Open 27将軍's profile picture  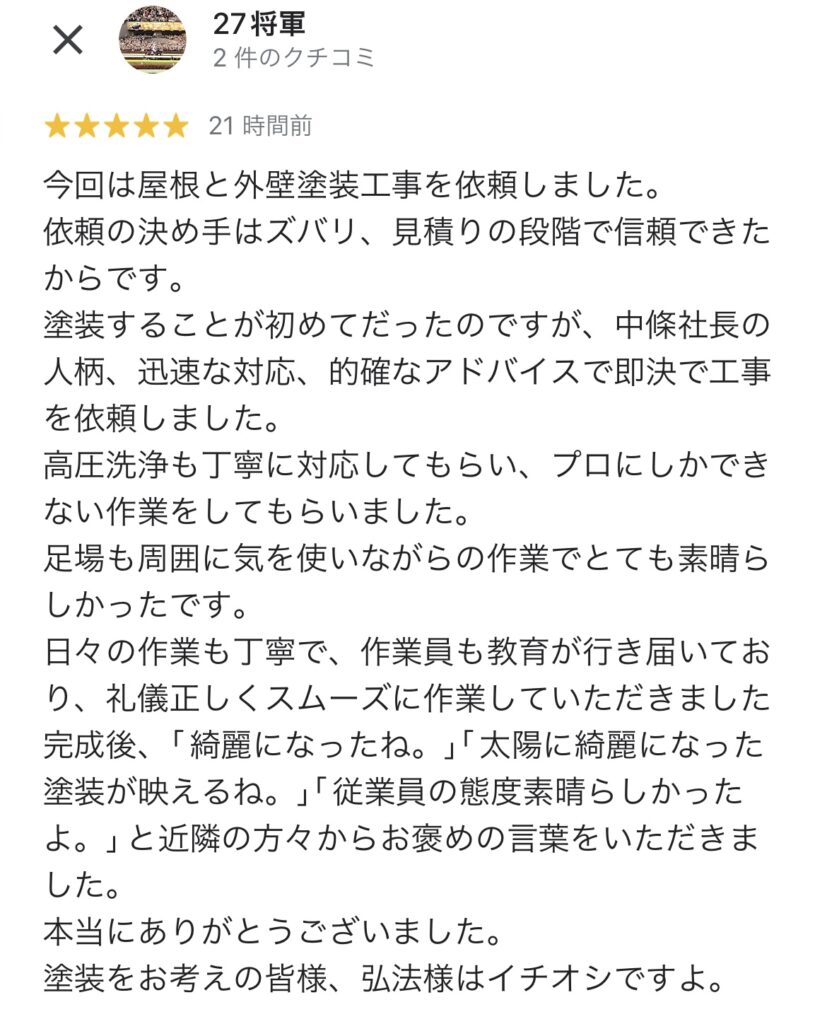point(152,40)
